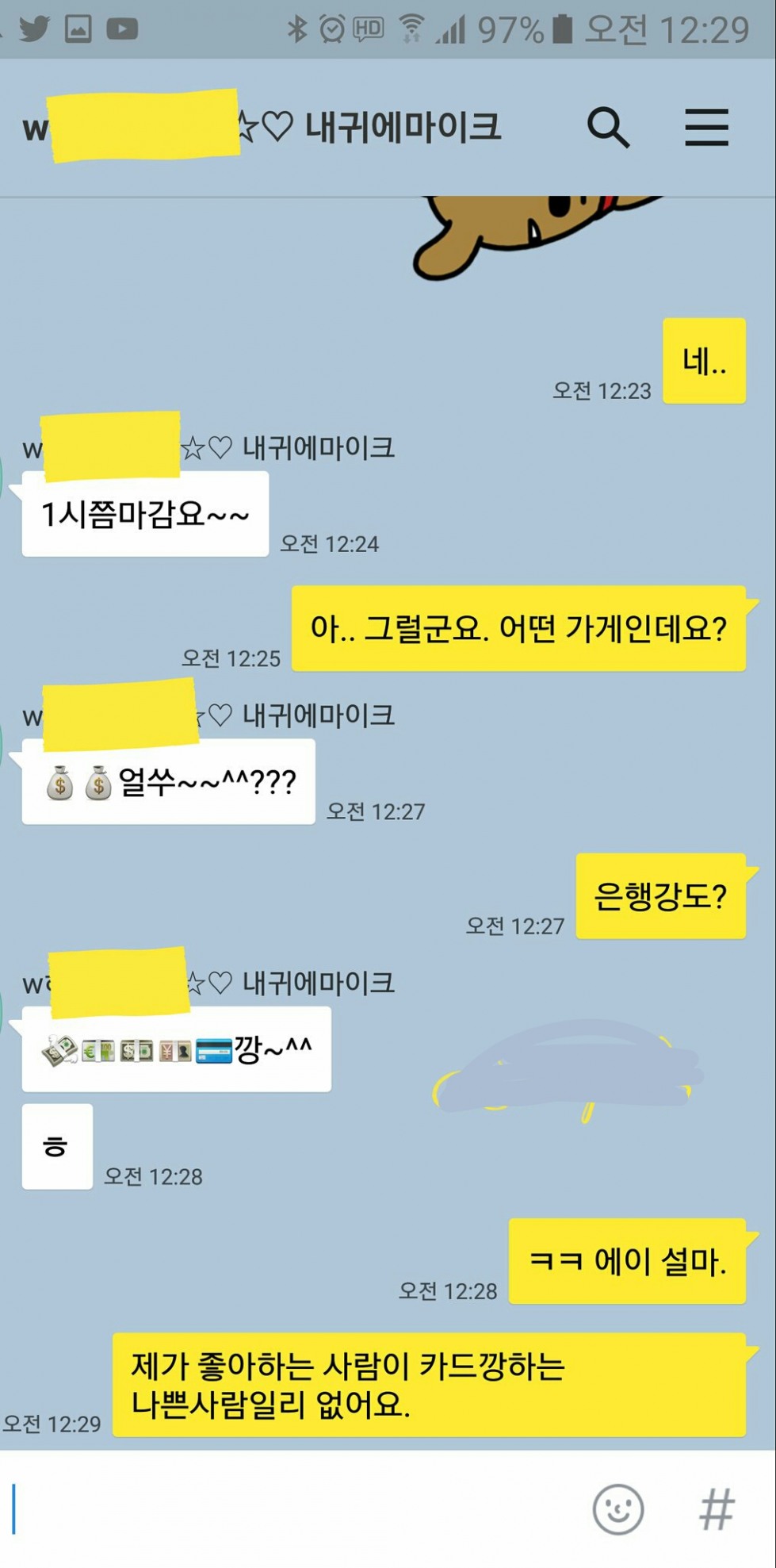Open the chat room hamburger menu
This screenshot has width=776, height=1568.
[706, 128]
